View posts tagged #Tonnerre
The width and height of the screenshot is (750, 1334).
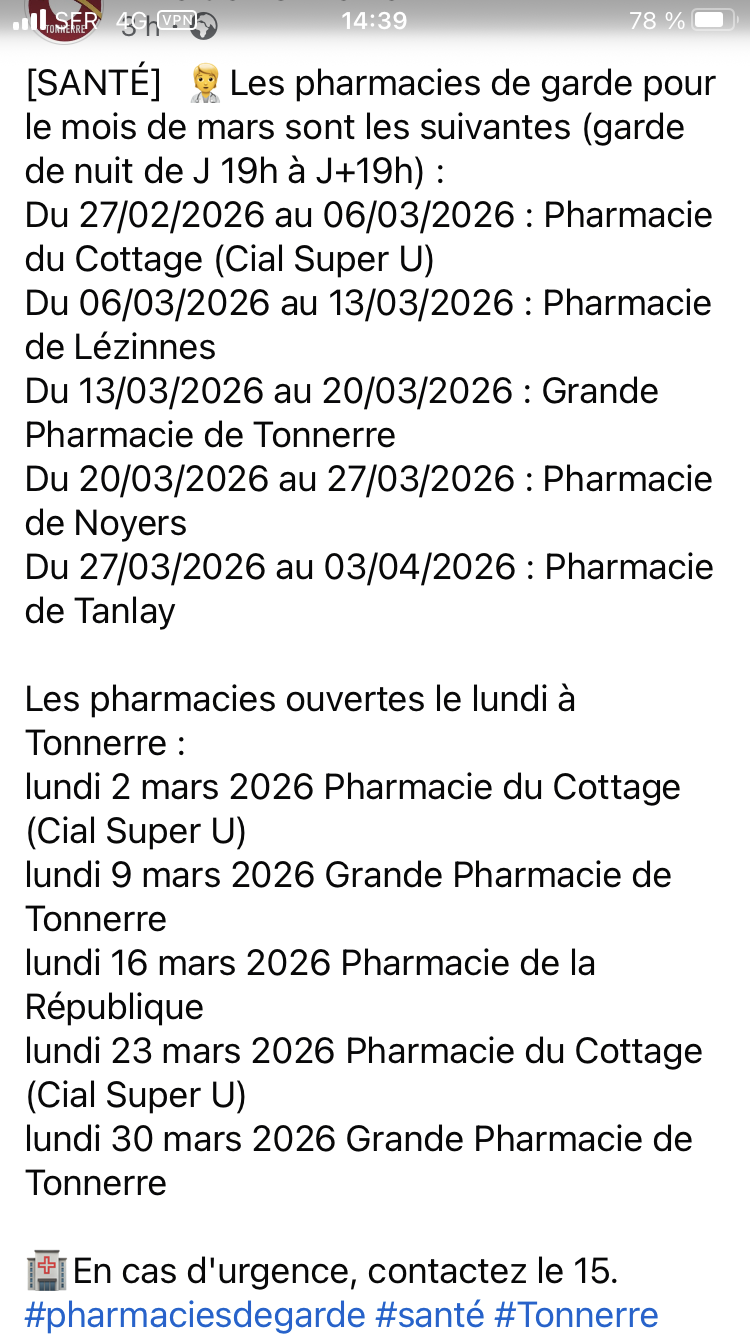point(579,1314)
